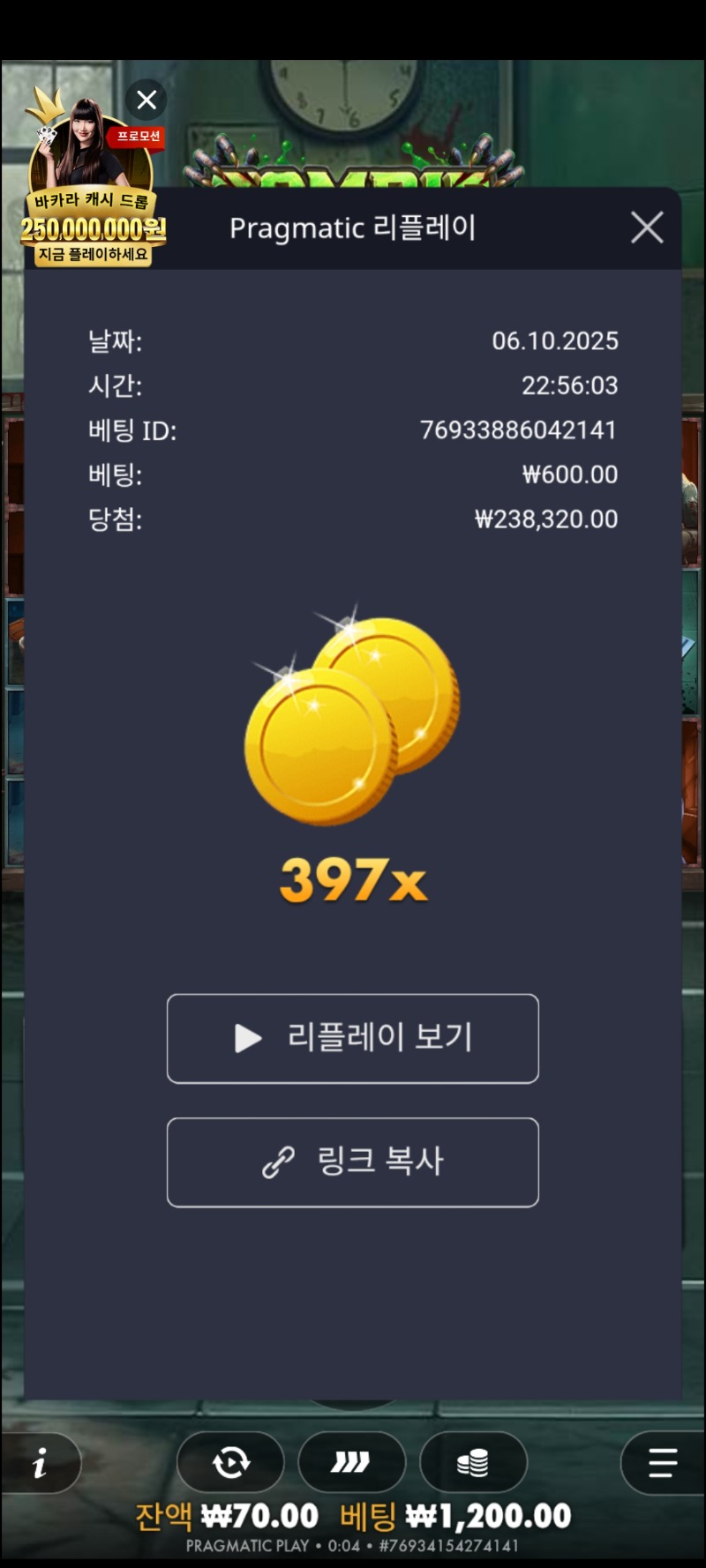Open the game info icon
The image size is (706, 1568).
tap(41, 1463)
